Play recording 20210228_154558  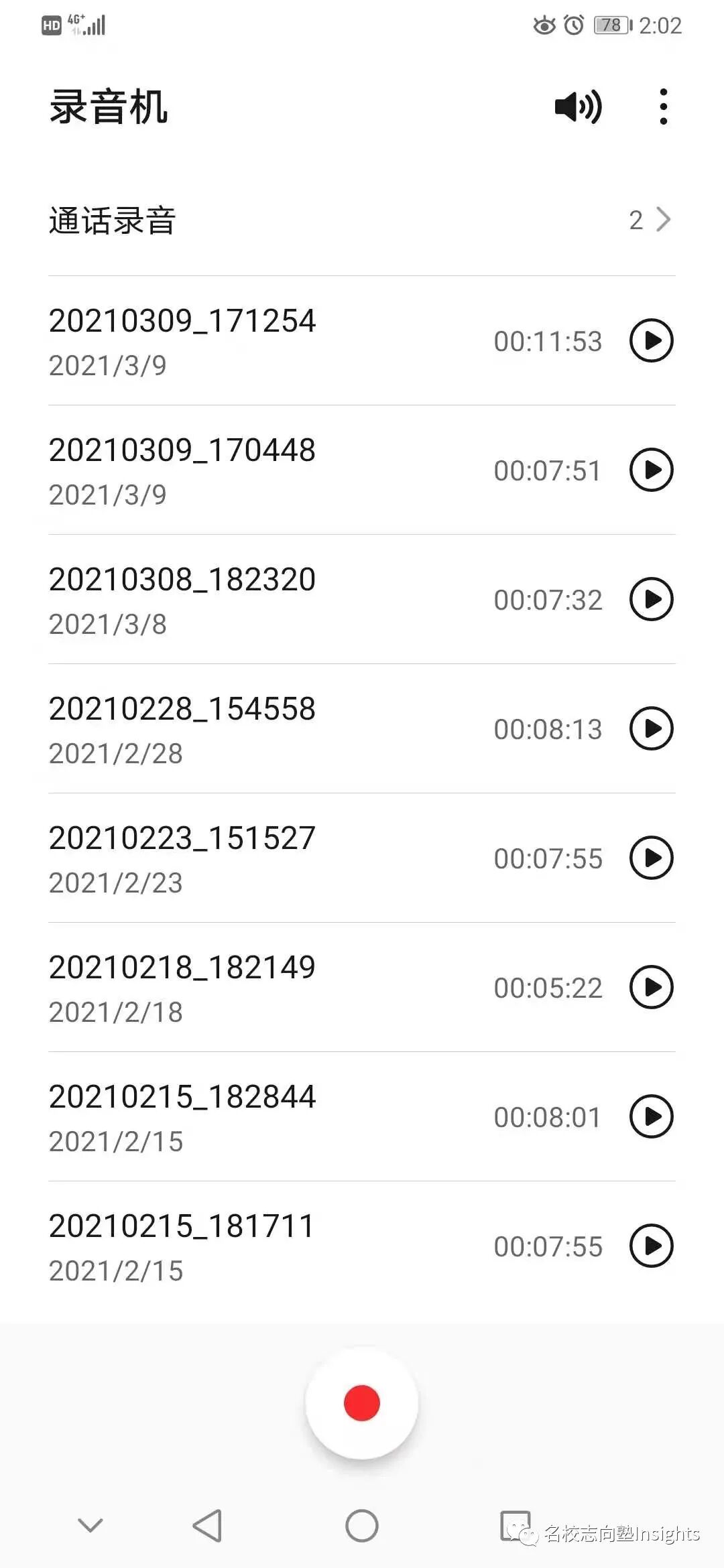(651, 728)
